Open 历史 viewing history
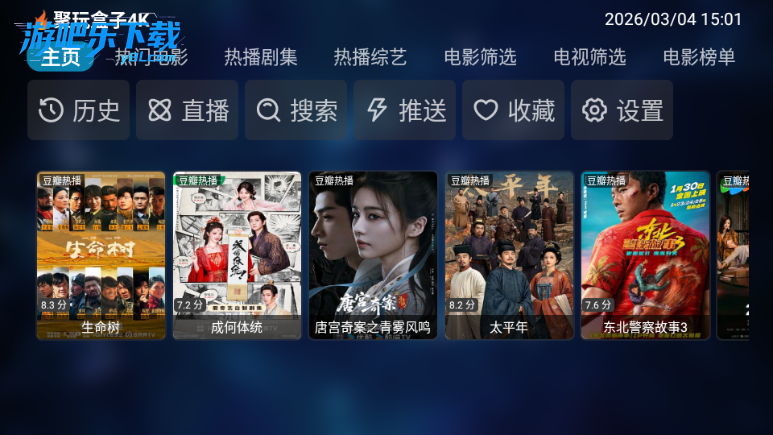This screenshot has height=435, width=773. 79,110
